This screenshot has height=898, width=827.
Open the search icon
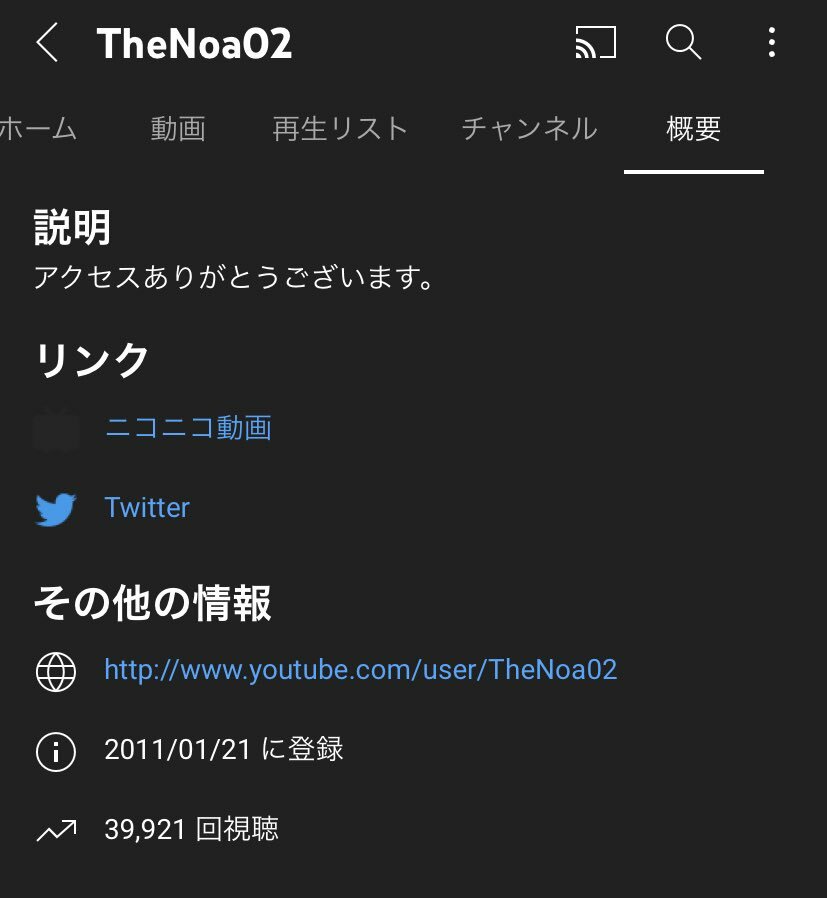point(683,43)
